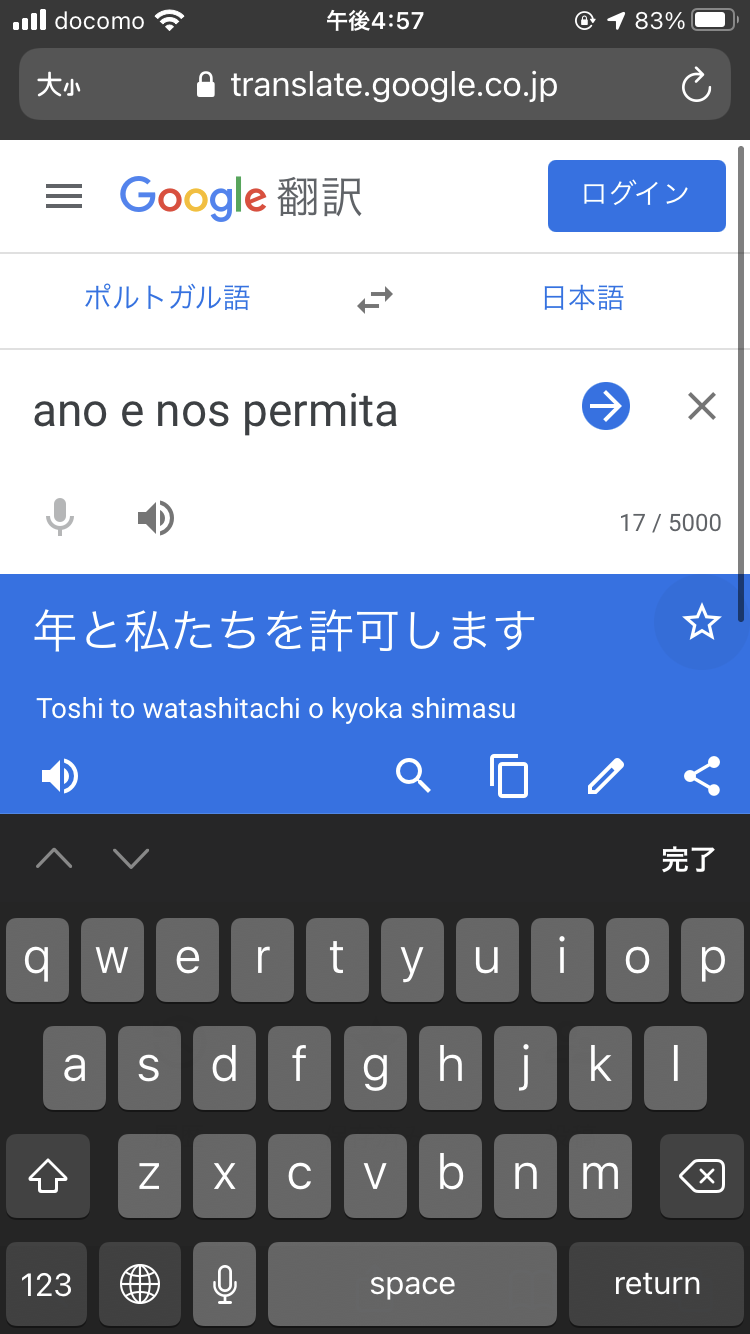This screenshot has height=1334, width=750.
Task: Tap the blue translate arrow button
Action: (x=606, y=407)
